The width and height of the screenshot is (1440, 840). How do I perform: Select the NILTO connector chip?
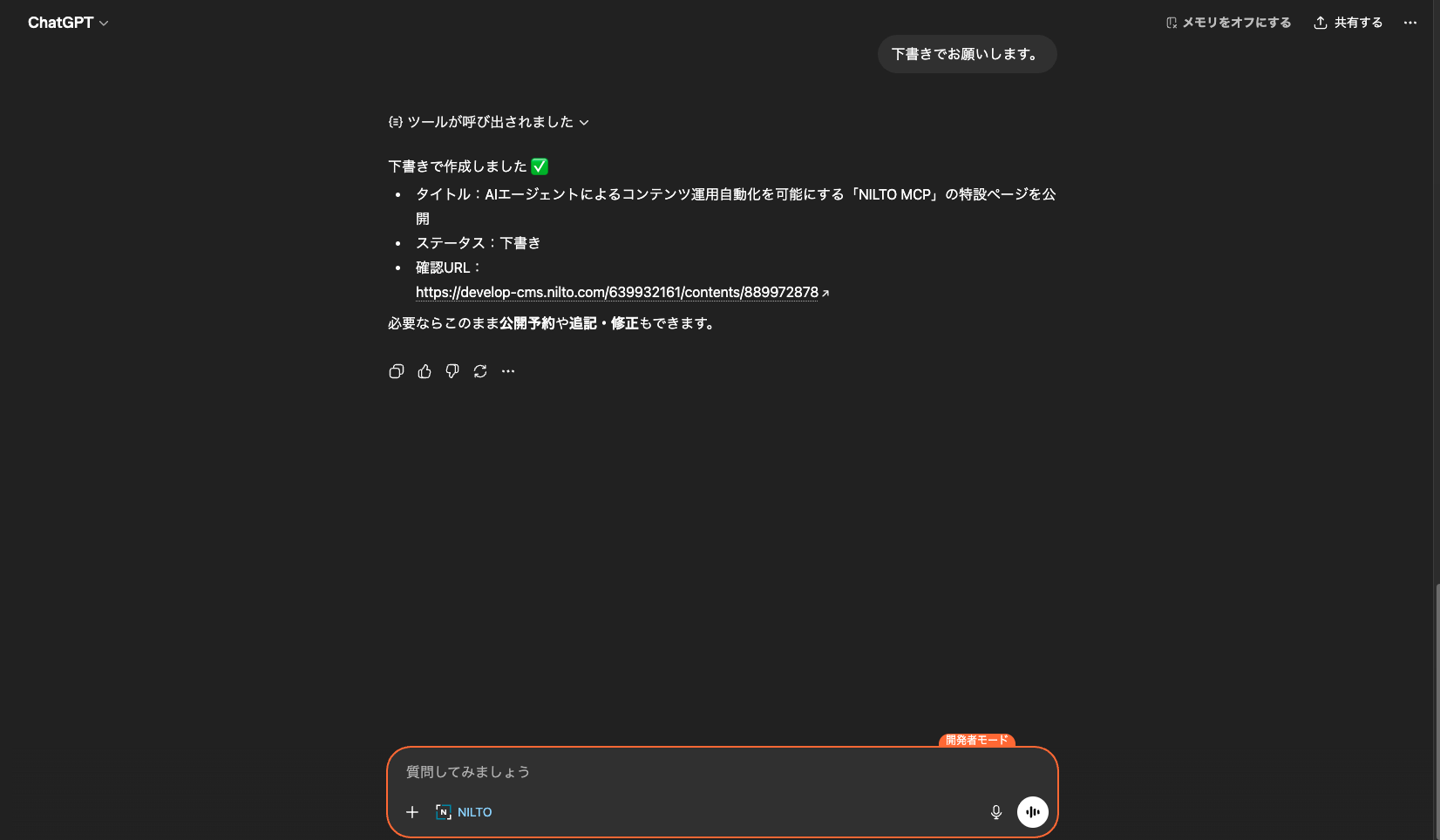[x=465, y=812]
